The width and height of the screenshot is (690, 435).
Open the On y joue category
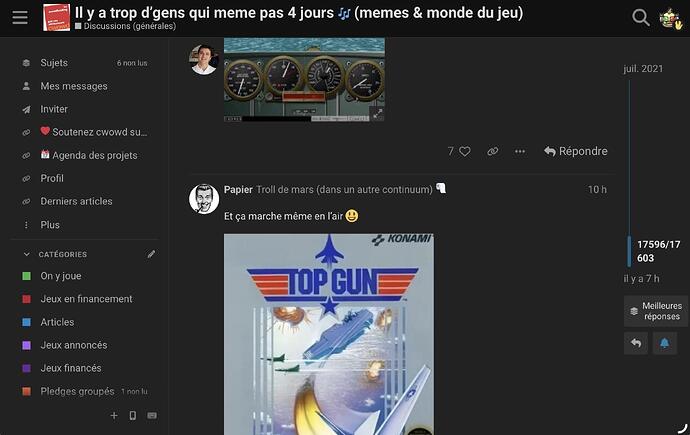pyautogui.click(x=61, y=276)
